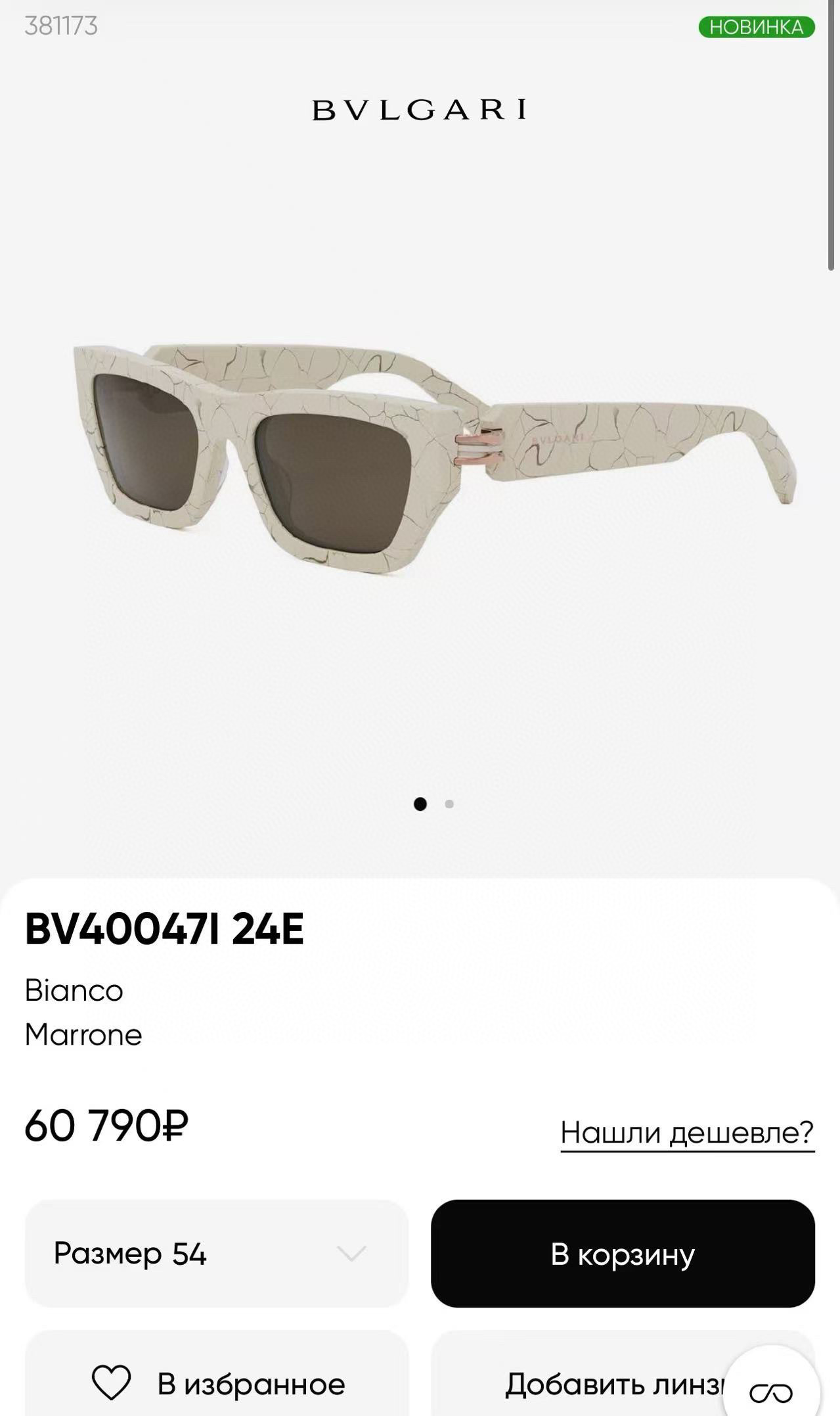Open the Размер 54 size dropdown
The height and width of the screenshot is (1416, 840).
[217, 1254]
